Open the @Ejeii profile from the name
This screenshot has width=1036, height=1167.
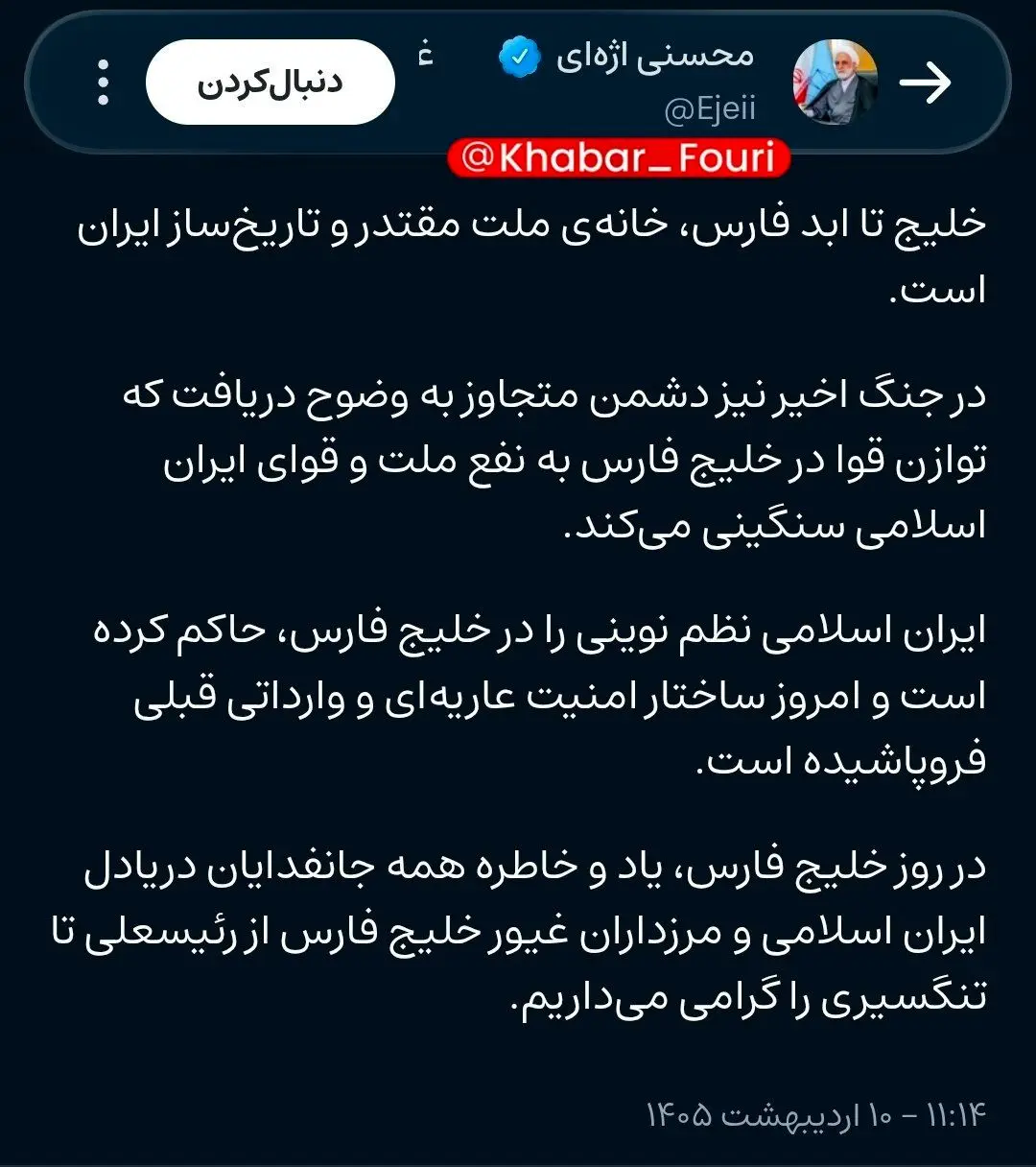656,57
